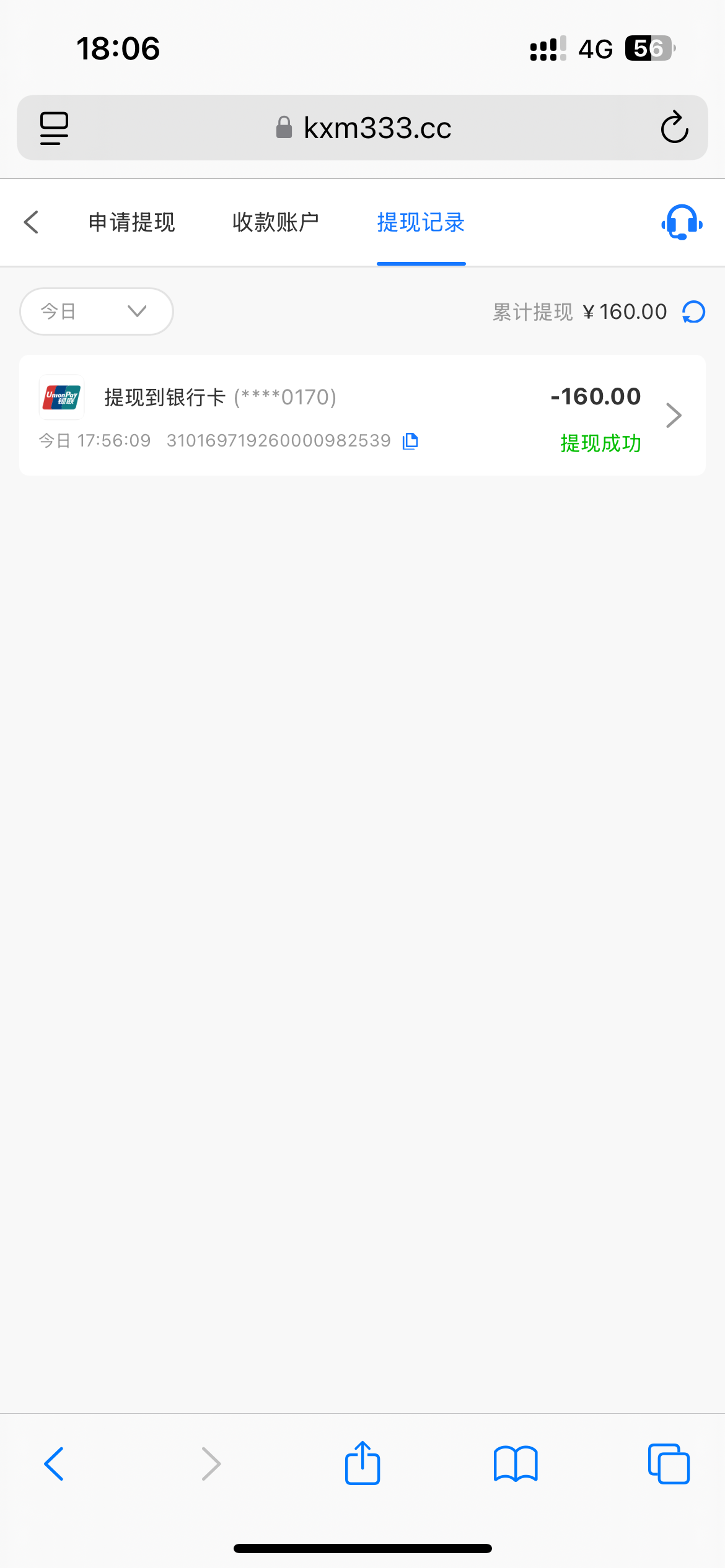Open the browser page menu icon

(x=55, y=128)
